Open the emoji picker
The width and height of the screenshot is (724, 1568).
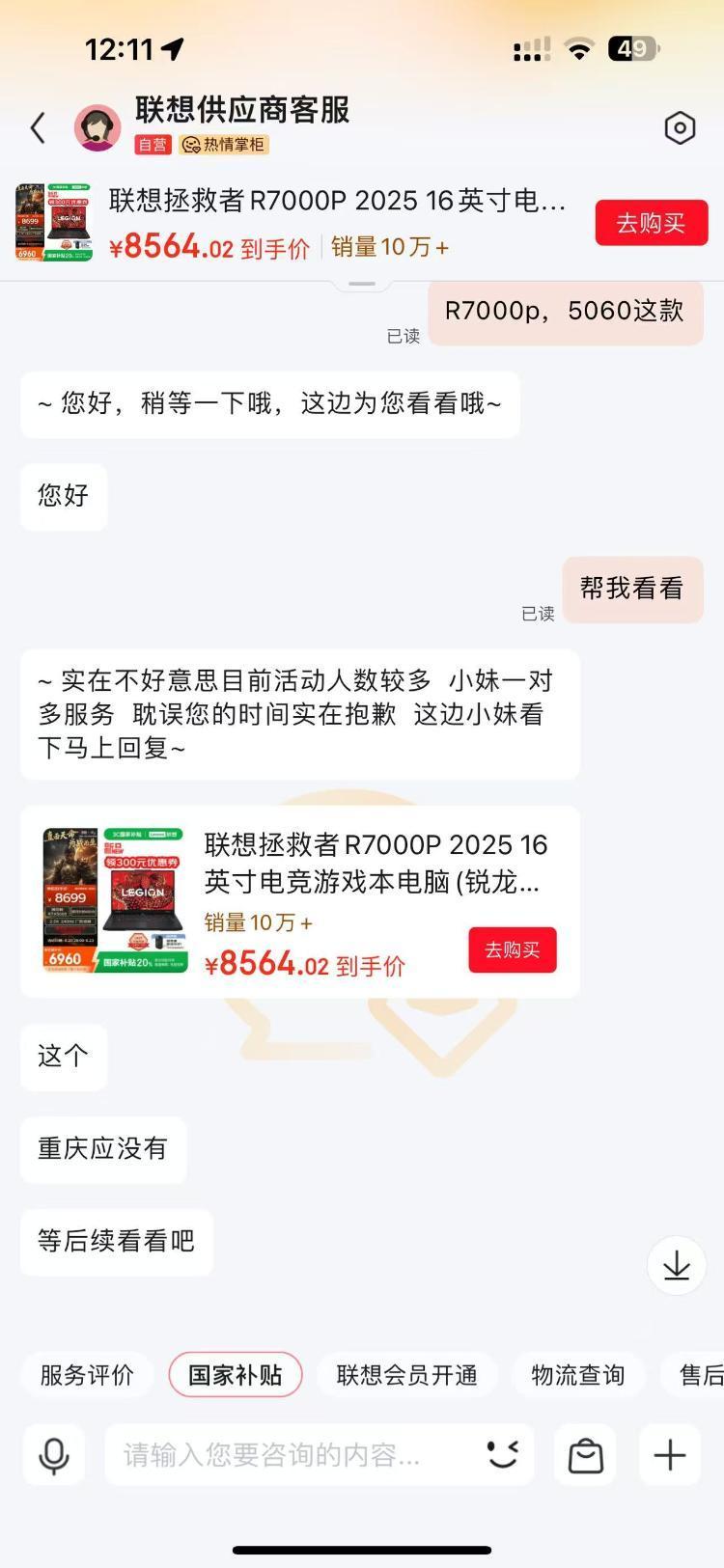pyautogui.click(x=503, y=1454)
